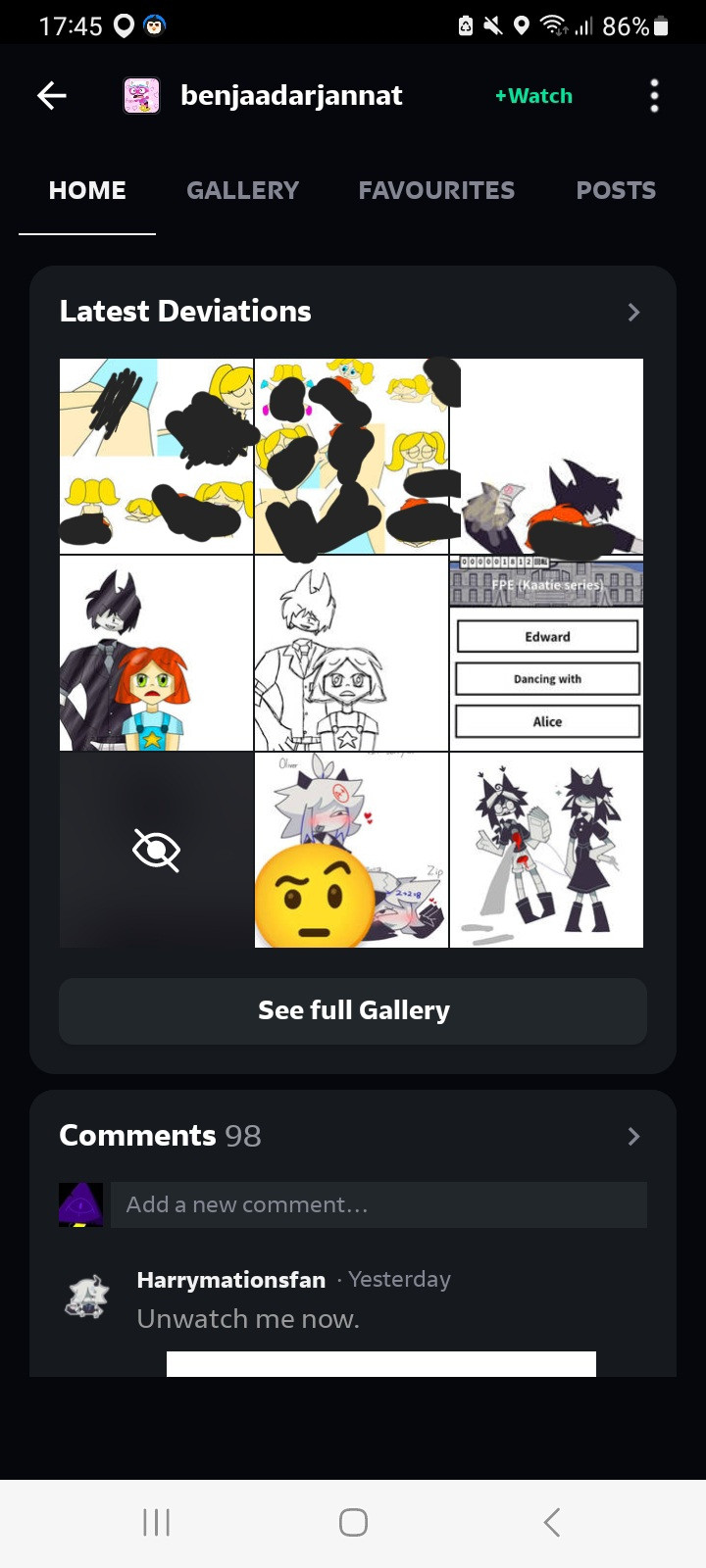This screenshot has height=1568, width=706.
Task: Go back using the top arrow
Action: [x=51, y=95]
